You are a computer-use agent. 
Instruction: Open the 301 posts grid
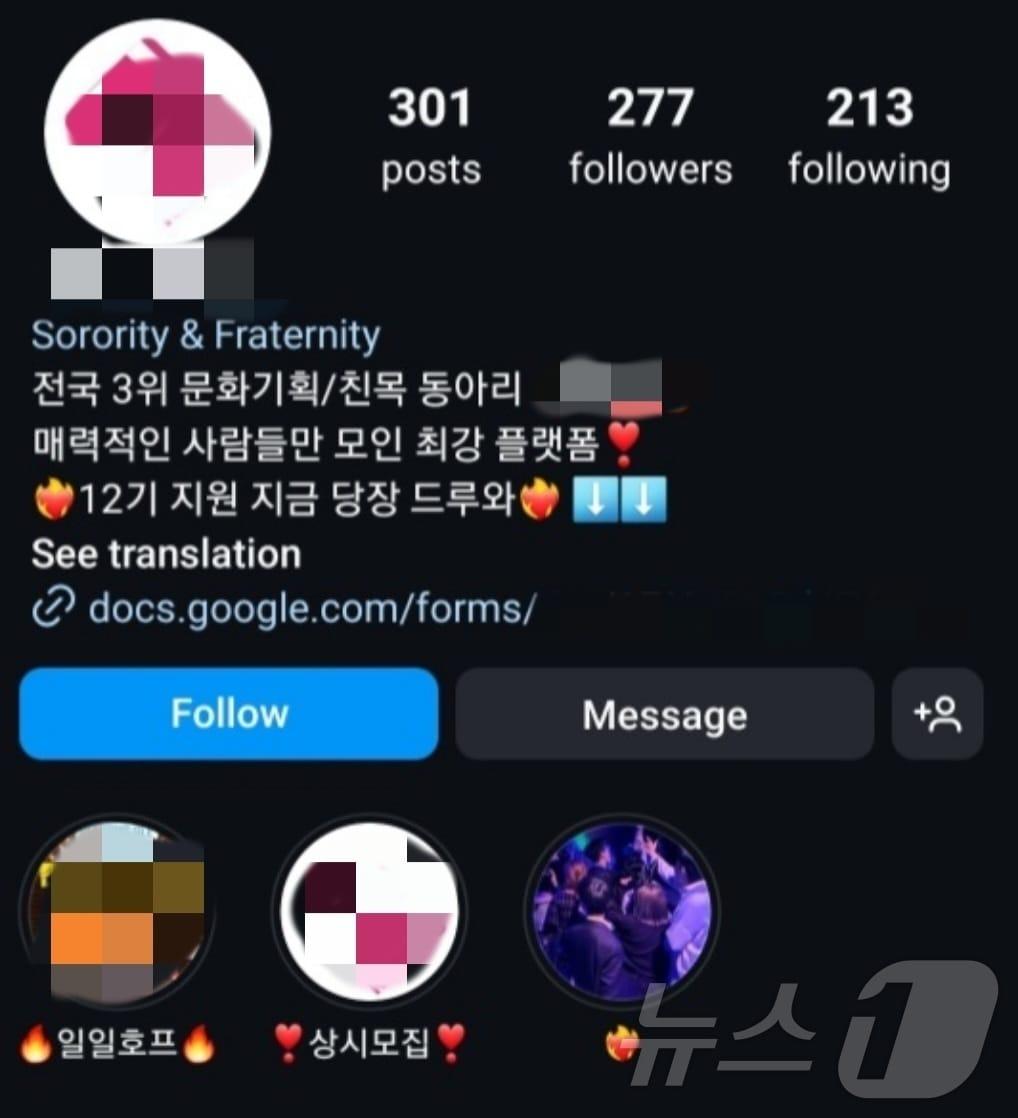click(430, 135)
